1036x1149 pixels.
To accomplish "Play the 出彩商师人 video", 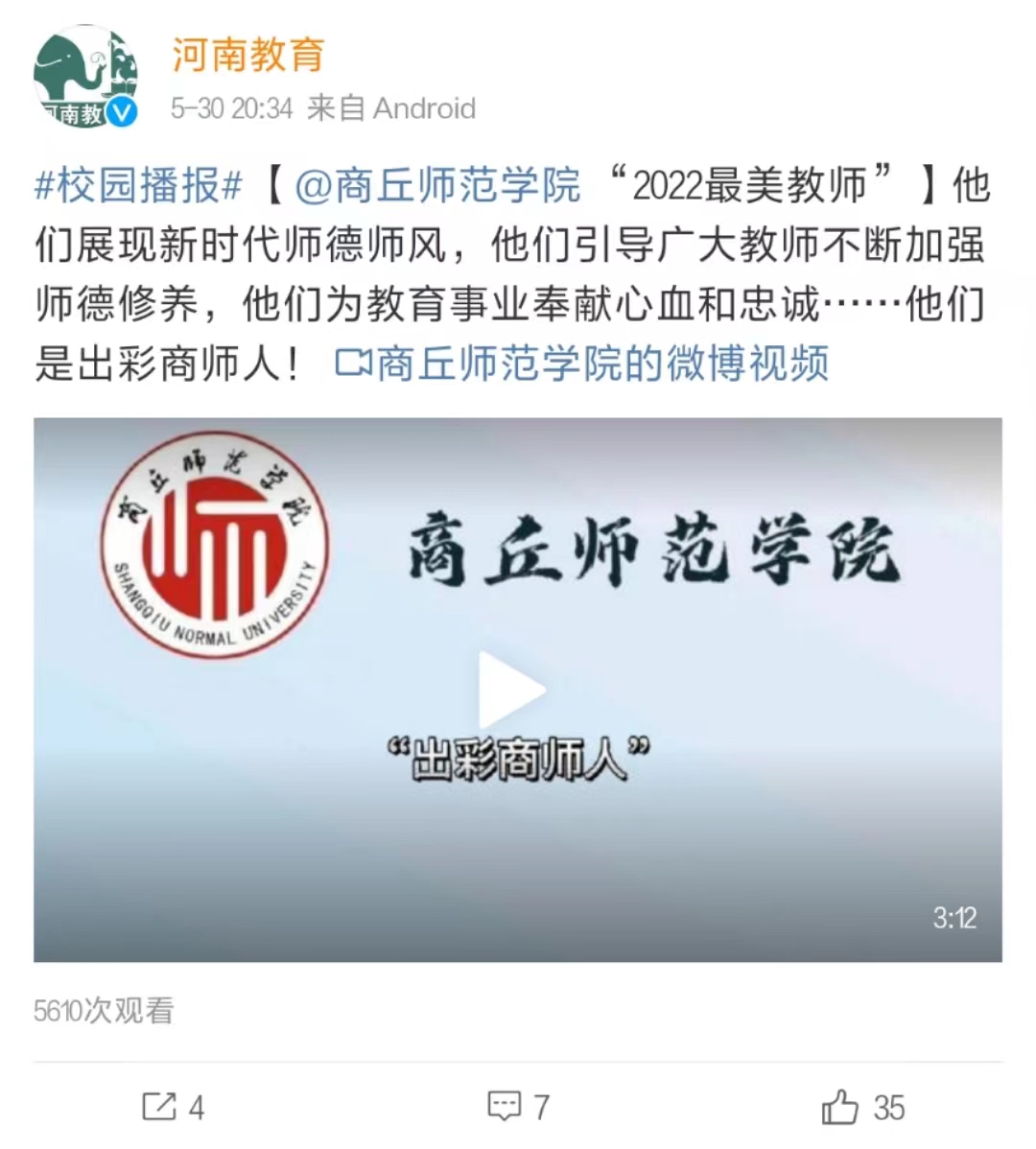I will click(511, 690).
